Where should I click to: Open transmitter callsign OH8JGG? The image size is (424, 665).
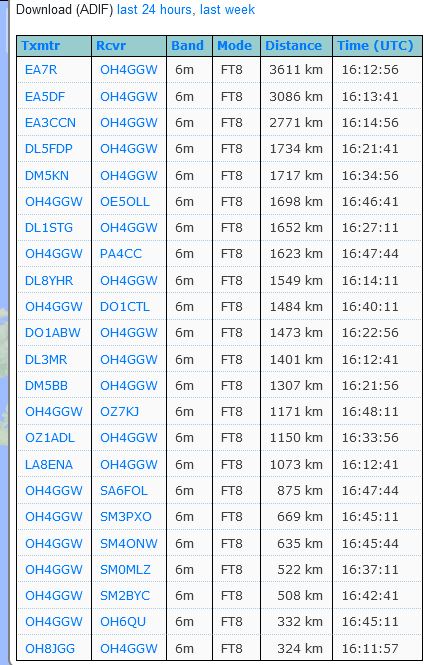(x=50, y=648)
